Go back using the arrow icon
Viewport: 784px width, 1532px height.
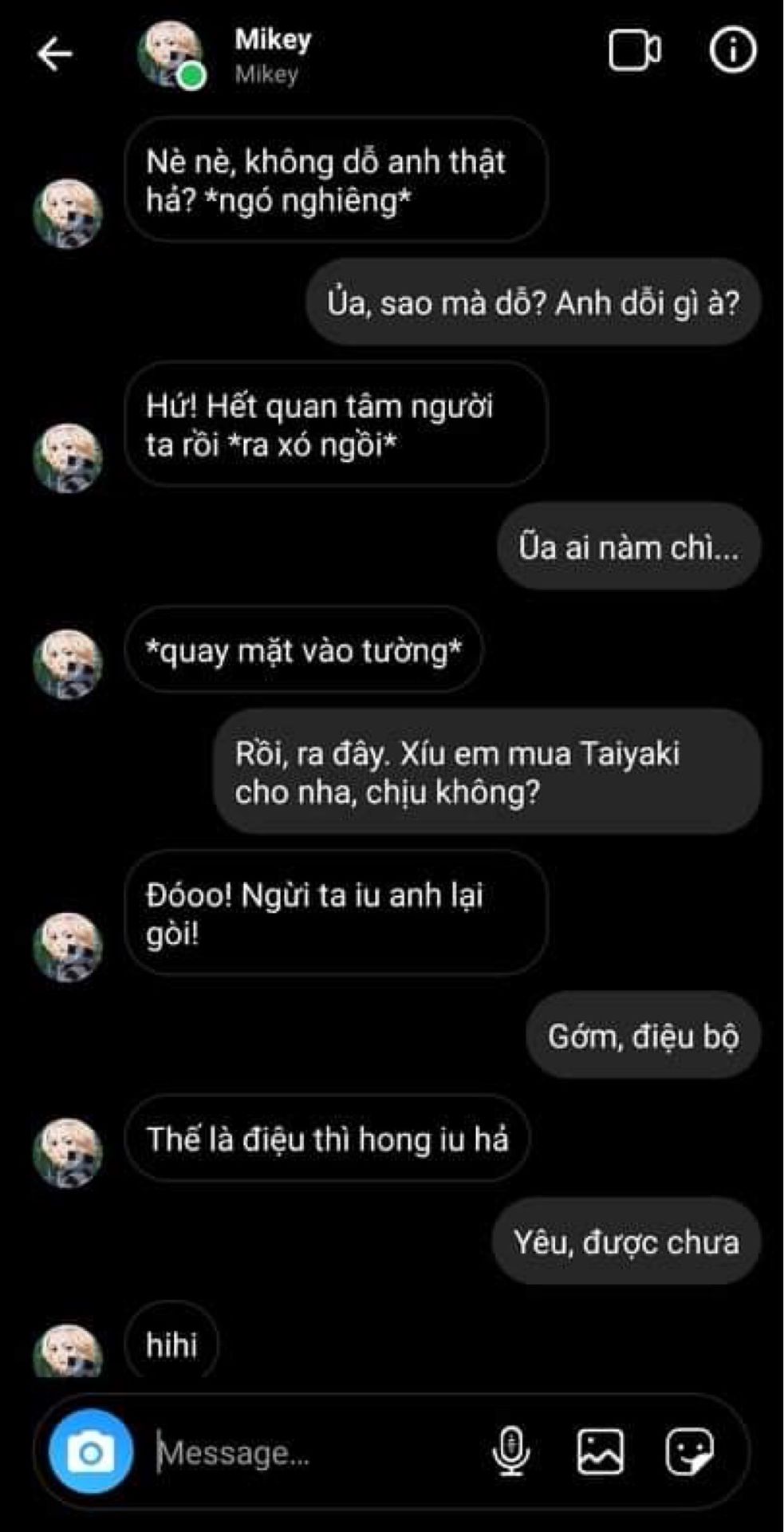[55, 54]
